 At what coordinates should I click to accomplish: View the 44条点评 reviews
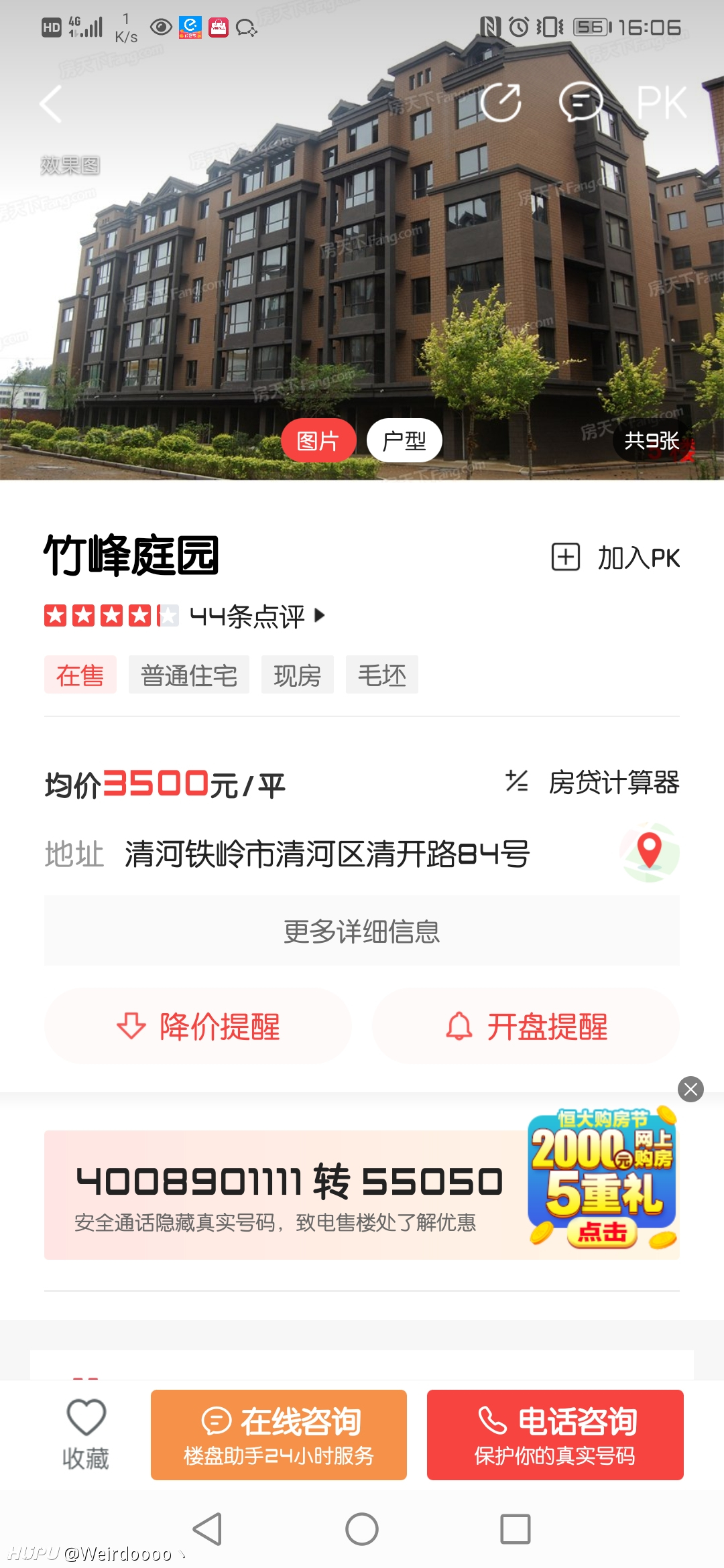257,616
